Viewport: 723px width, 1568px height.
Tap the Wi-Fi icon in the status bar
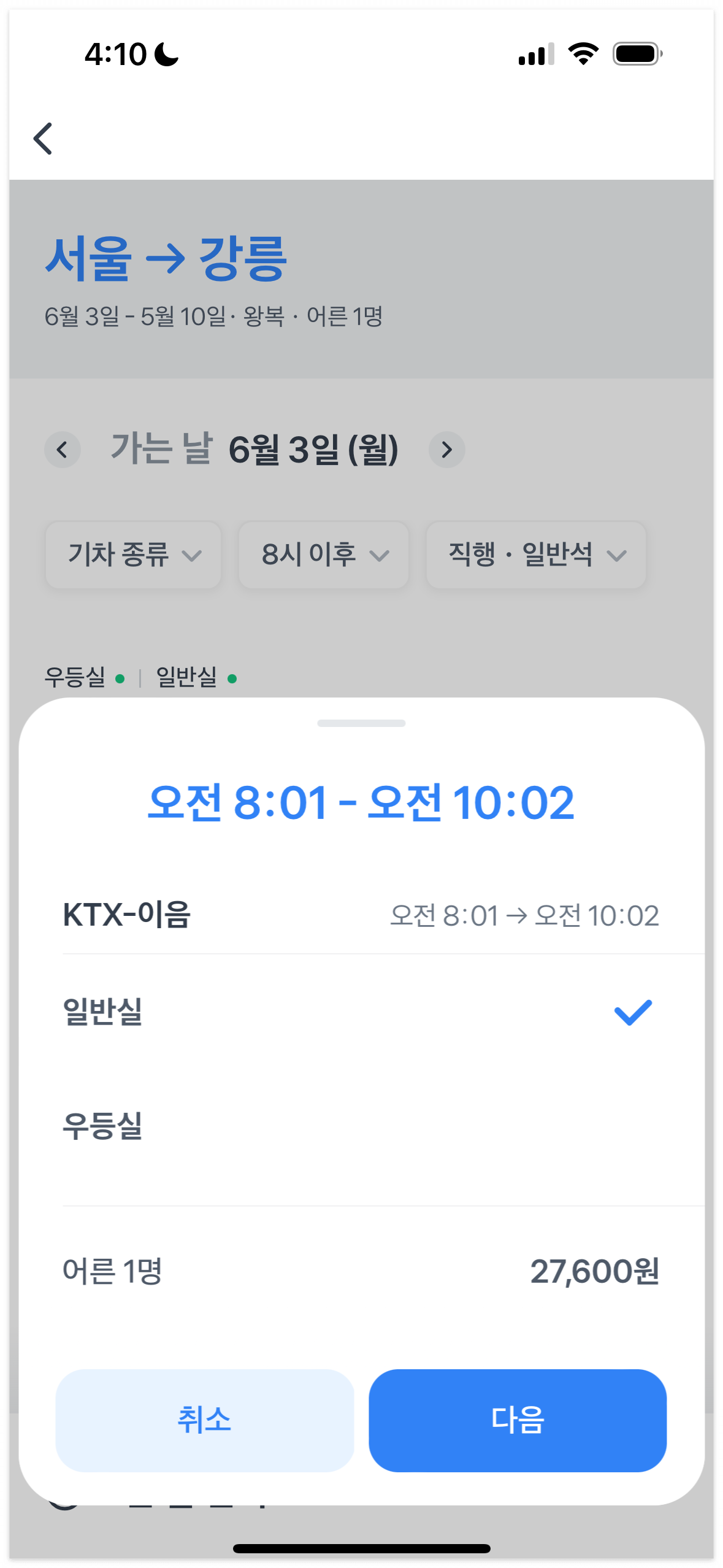[x=583, y=55]
